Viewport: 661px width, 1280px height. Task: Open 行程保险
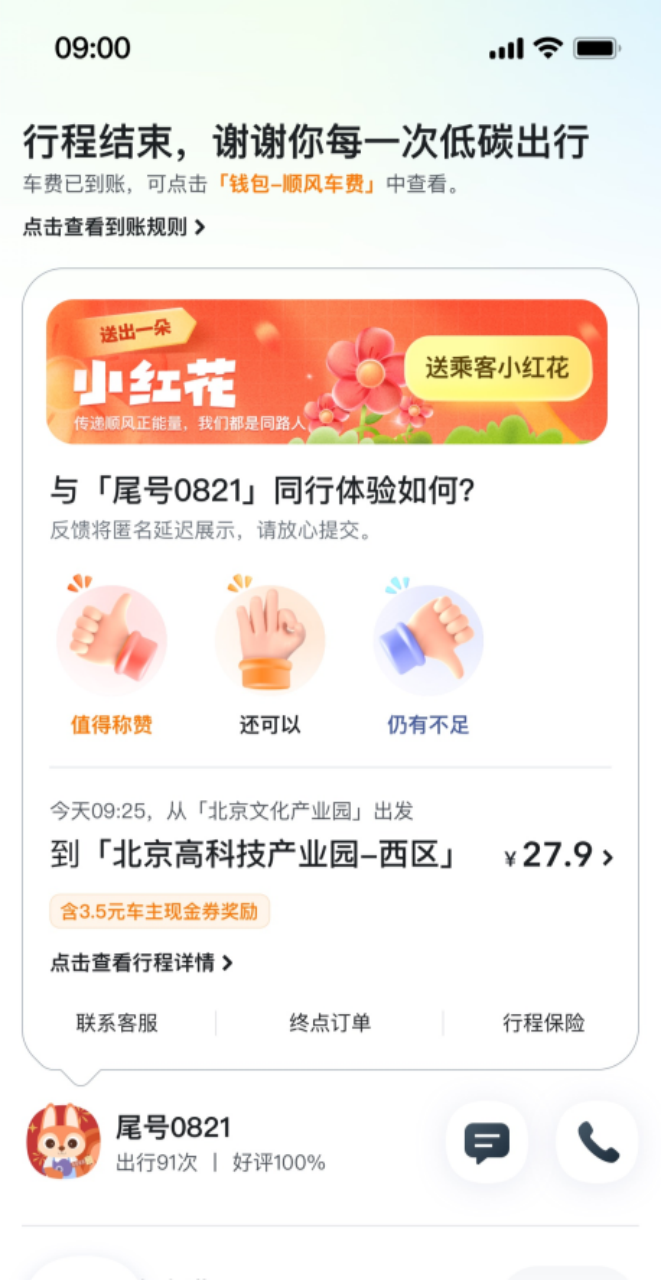pos(543,1023)
